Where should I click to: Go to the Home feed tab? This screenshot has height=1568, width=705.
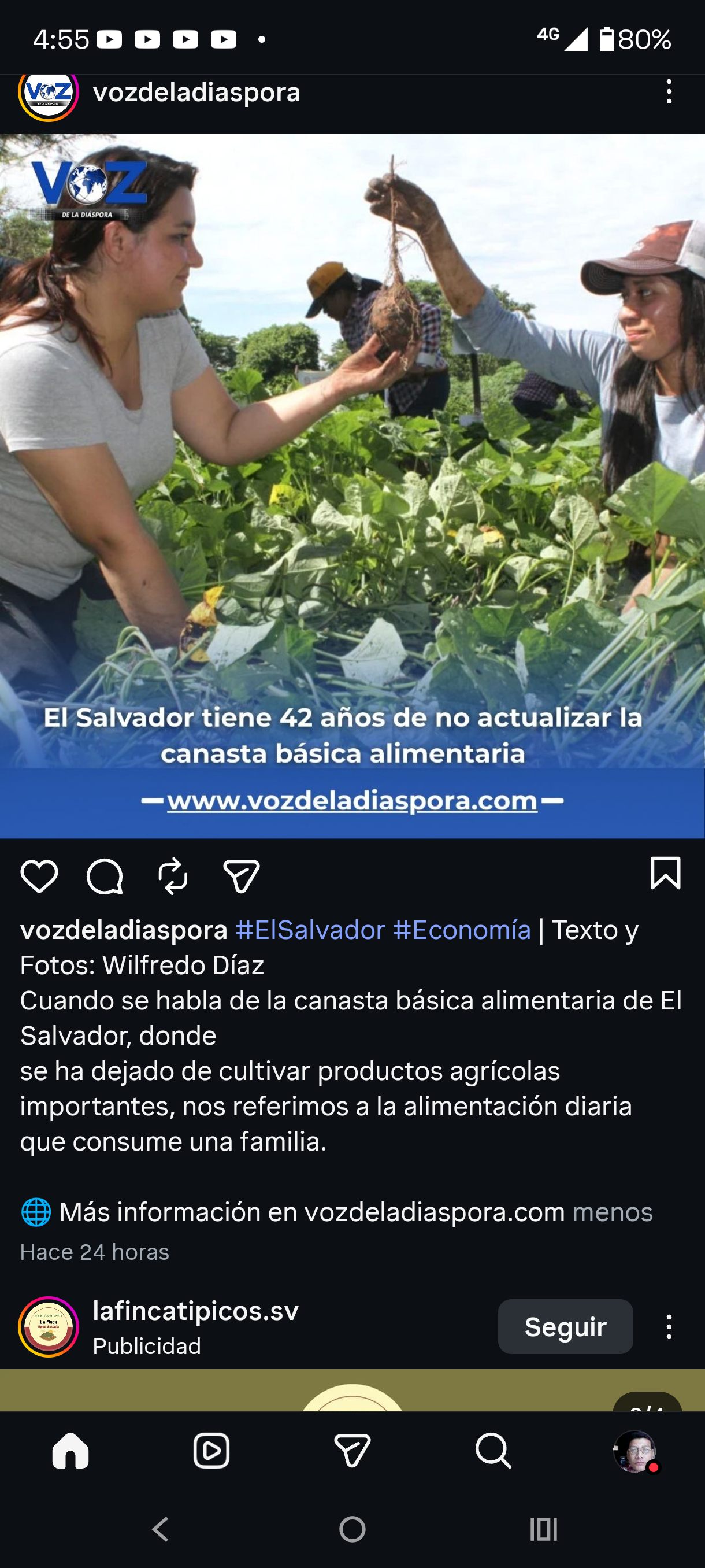pyautogui.click(x=70, y=1451)
